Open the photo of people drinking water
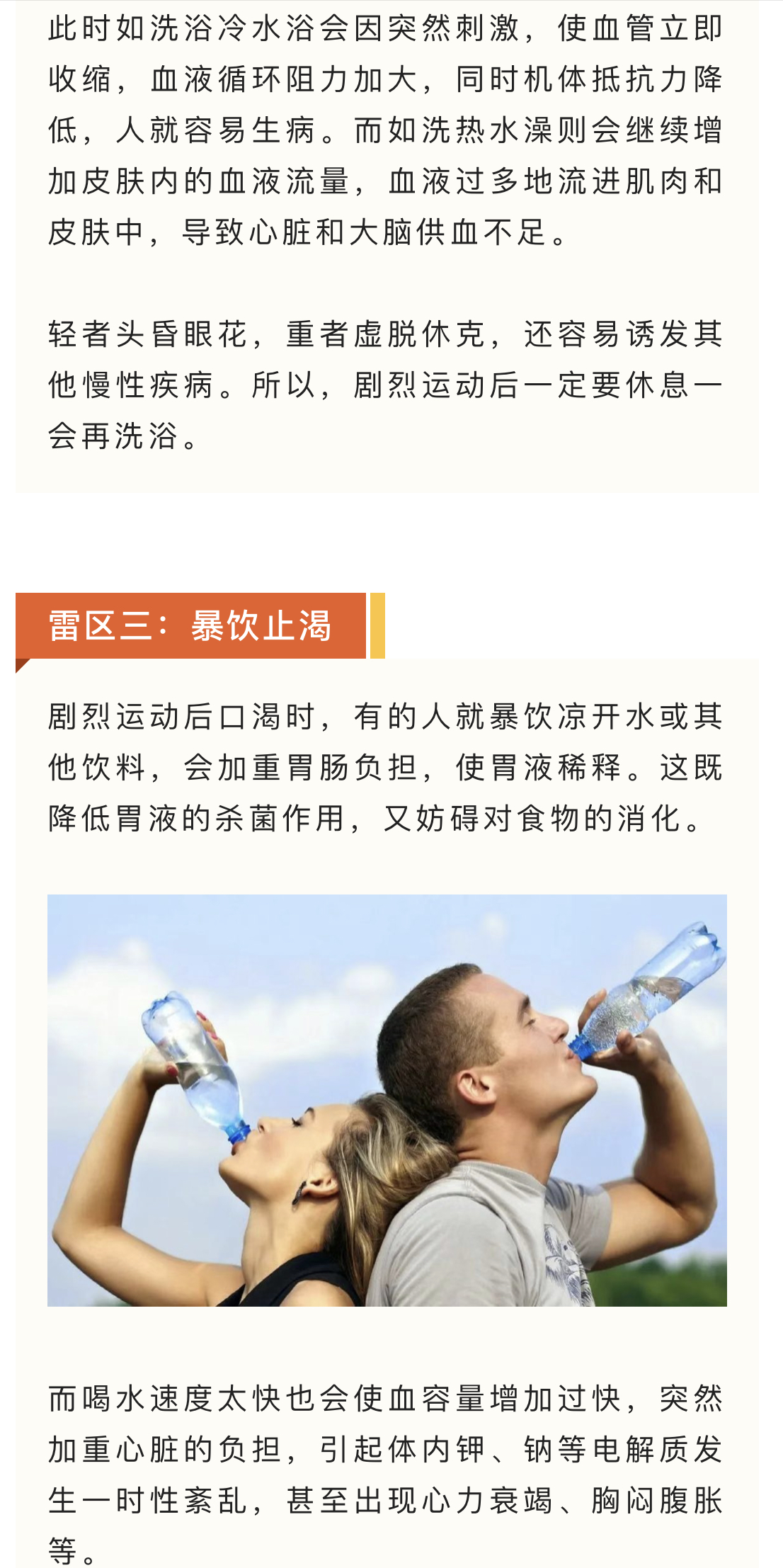The height and width of the screenshot is (1568, 783). pyautogui.click(x=387, y=1100)
